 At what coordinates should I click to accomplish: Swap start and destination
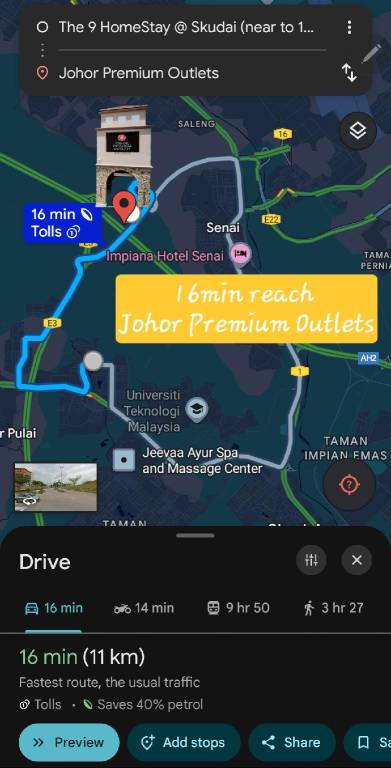(x=349, y=73)
